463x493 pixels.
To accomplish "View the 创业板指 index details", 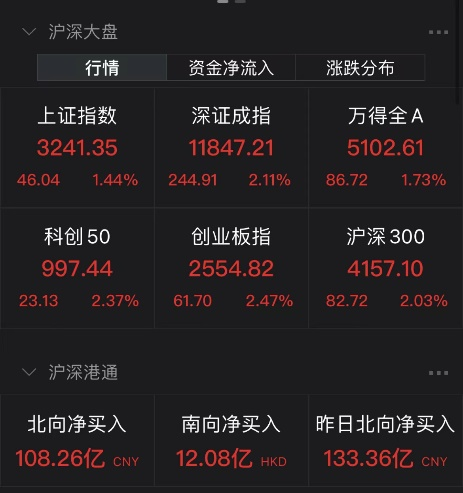I will [x=231, y=268].
